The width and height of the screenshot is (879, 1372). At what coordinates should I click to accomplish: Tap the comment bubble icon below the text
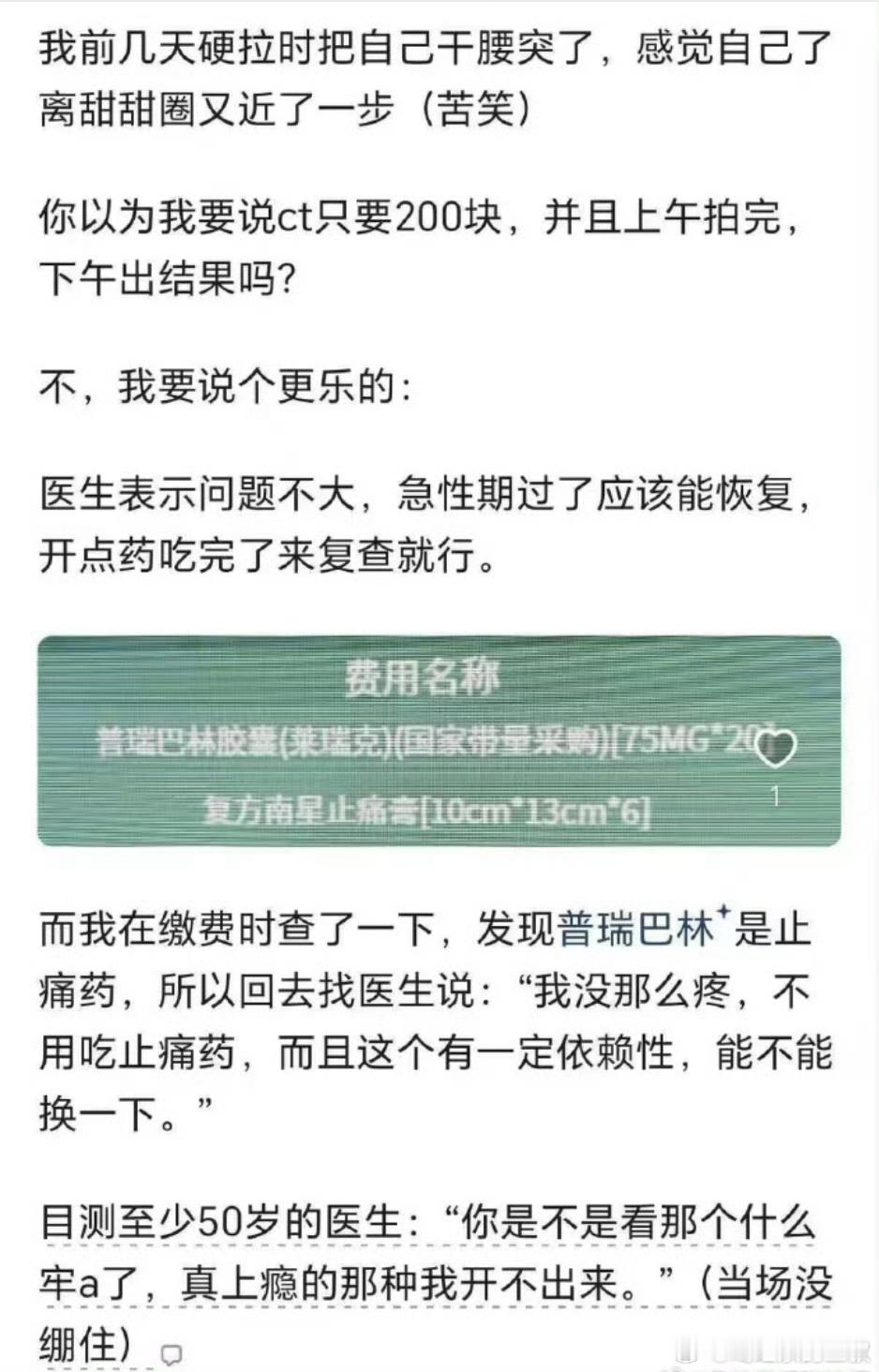(x=171, y=1352)
